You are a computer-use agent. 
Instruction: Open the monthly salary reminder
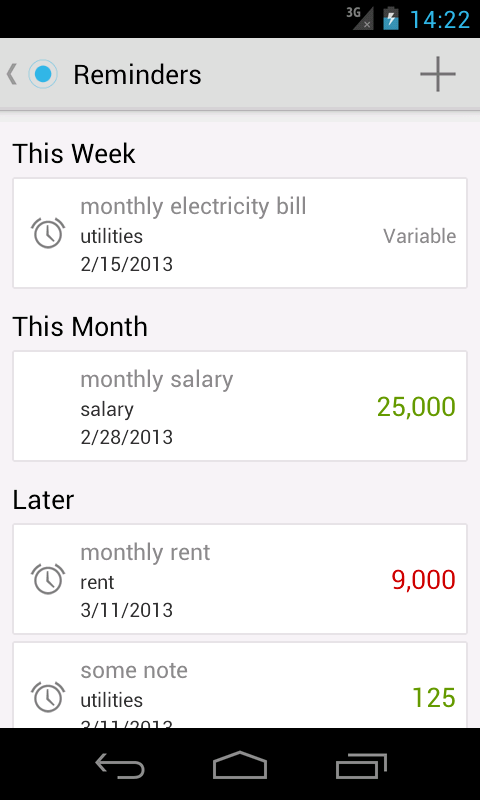click(240, 406)
